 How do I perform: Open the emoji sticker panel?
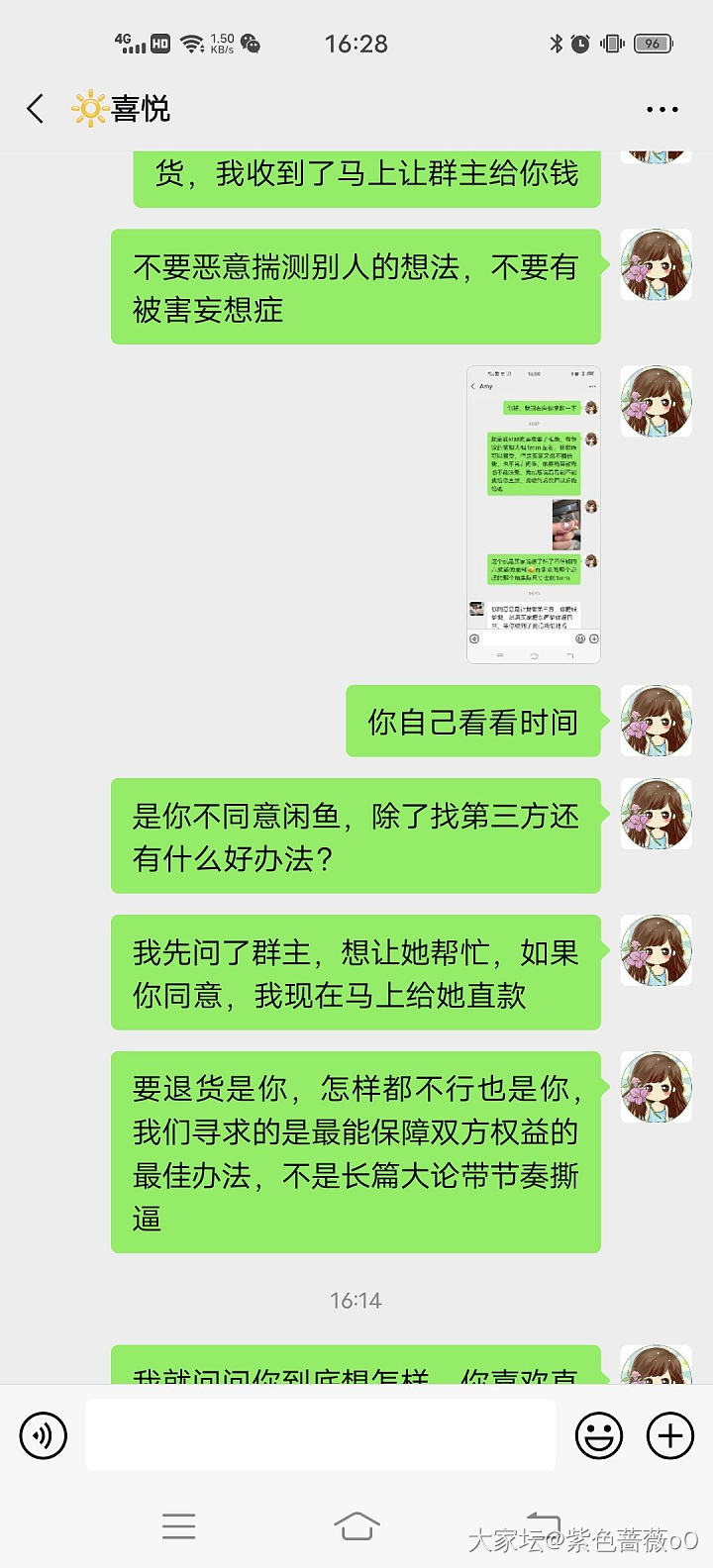pyautogui.click(x=599, y=1434)
